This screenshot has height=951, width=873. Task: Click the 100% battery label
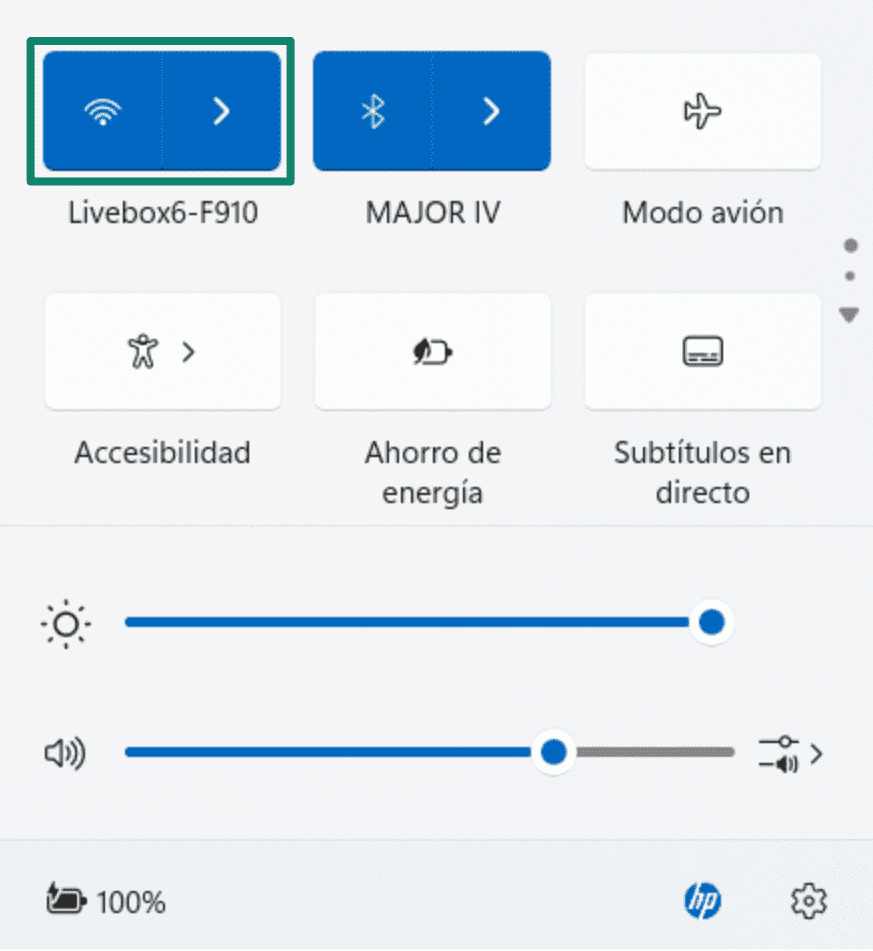pyautogui.click(x=131, y=902)
